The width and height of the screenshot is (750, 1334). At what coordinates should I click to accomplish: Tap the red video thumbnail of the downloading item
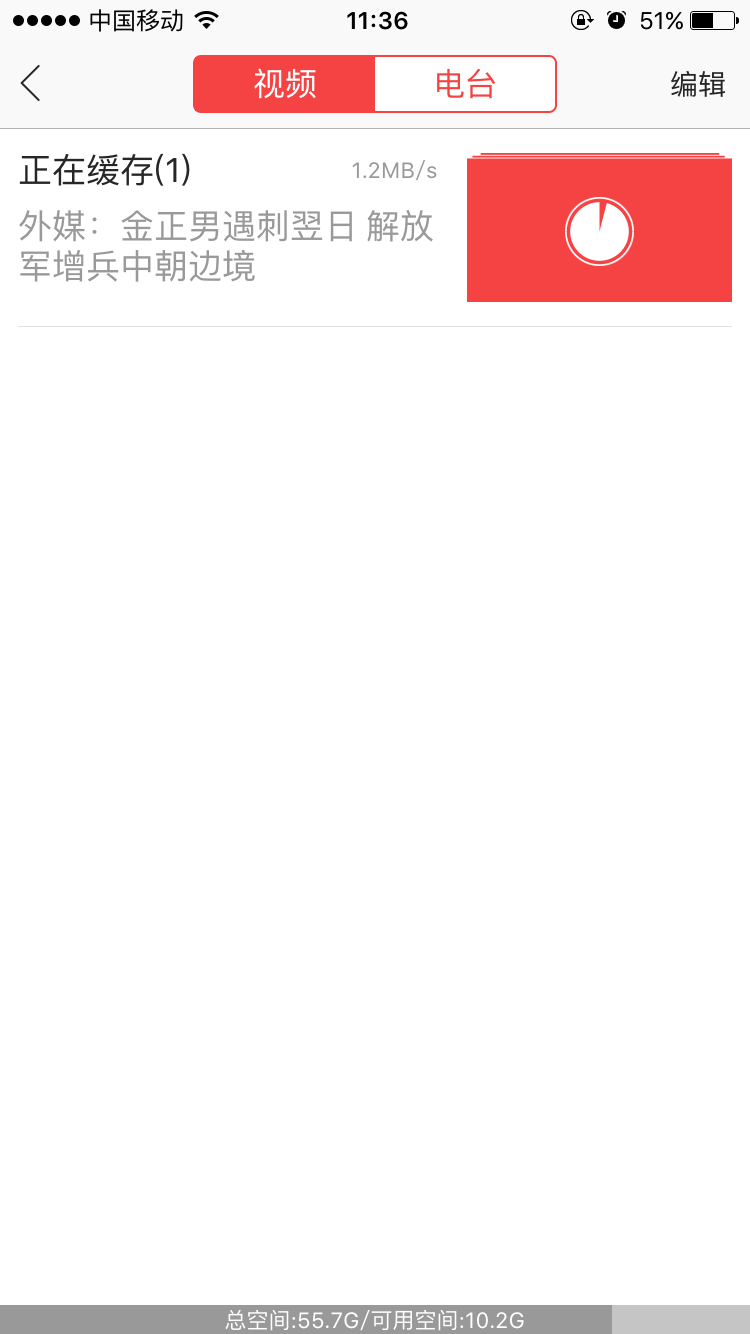[x=599, y=230]
